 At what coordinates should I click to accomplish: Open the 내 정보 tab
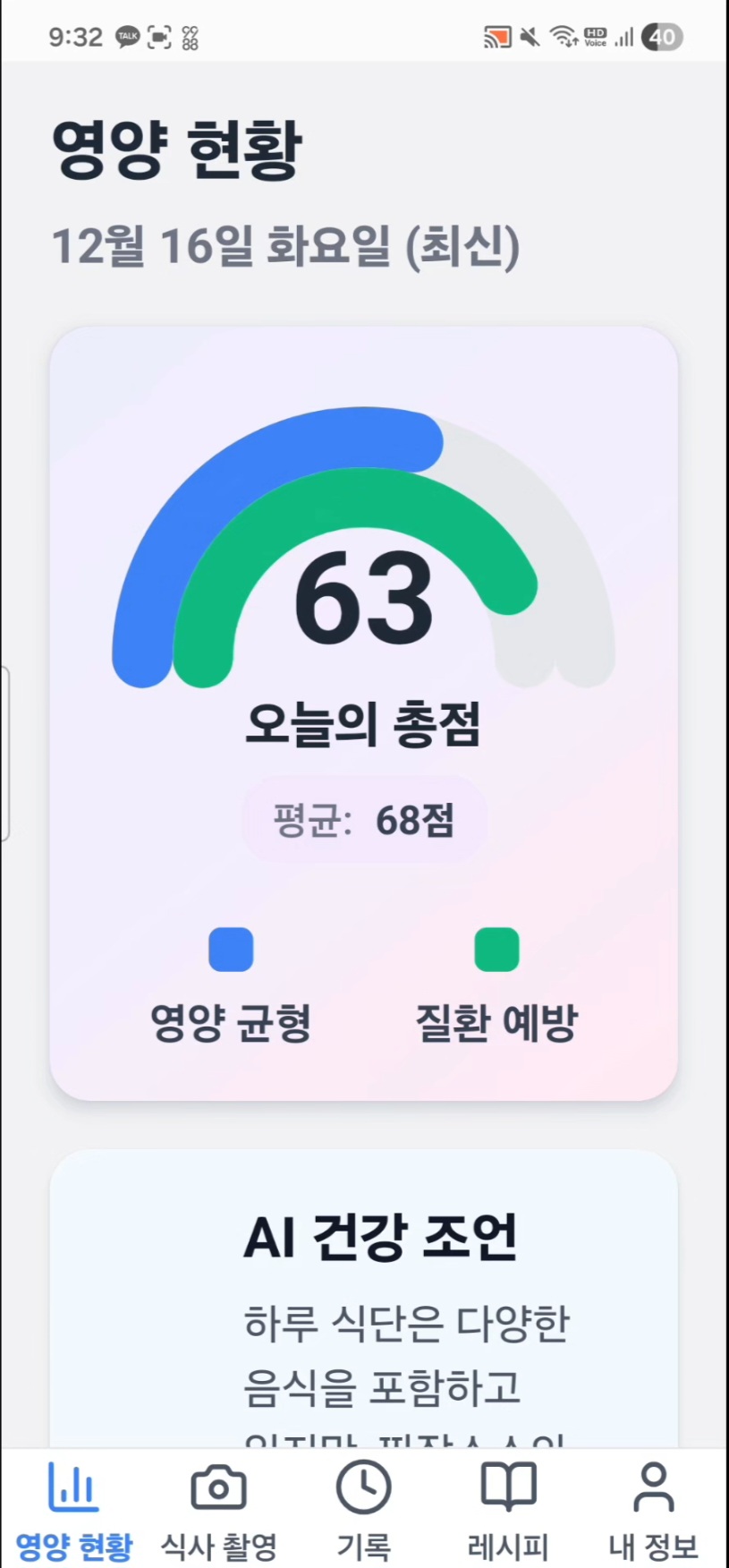point(653,1508)
